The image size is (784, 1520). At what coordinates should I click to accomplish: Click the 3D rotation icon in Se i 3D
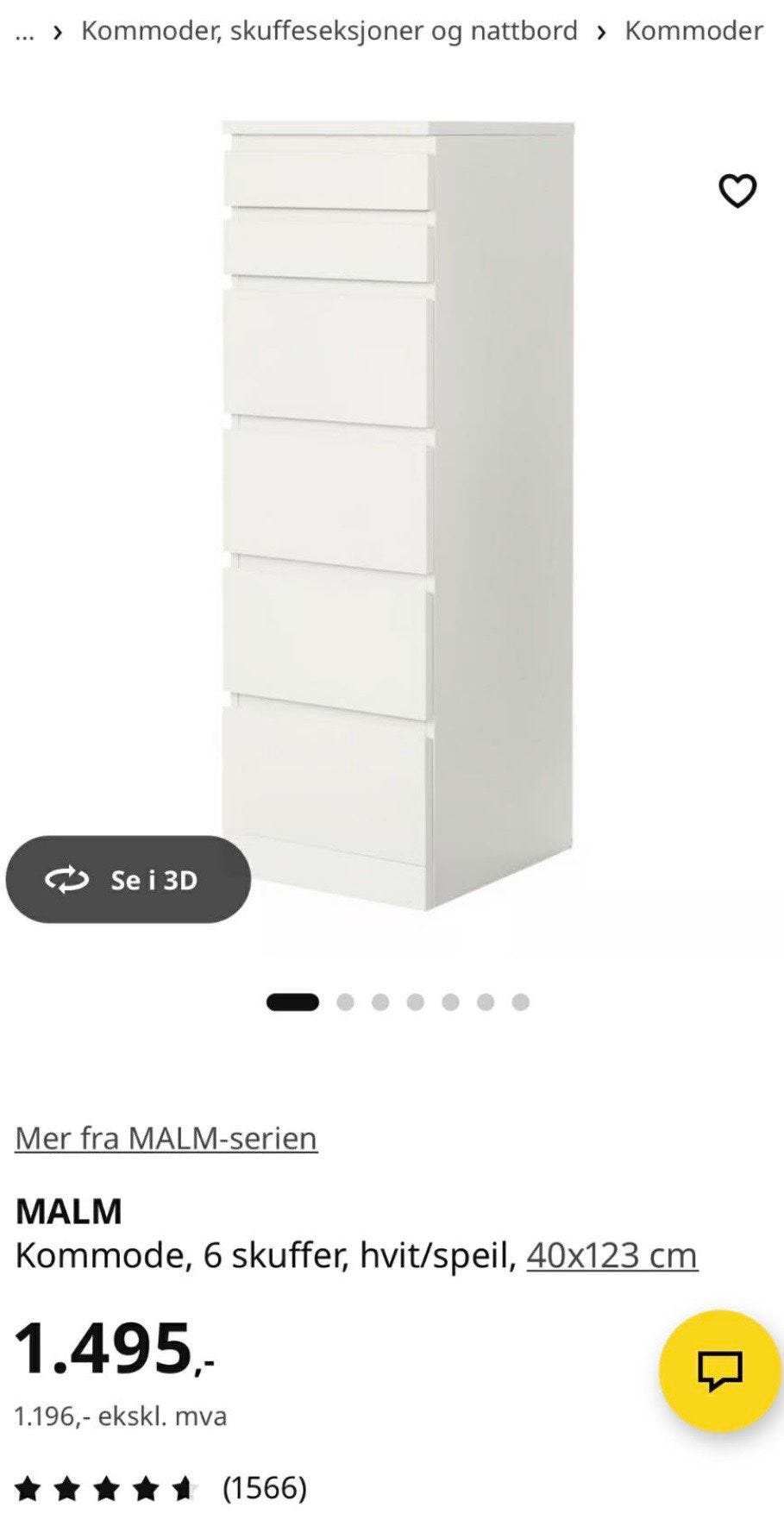pos(67,879)
